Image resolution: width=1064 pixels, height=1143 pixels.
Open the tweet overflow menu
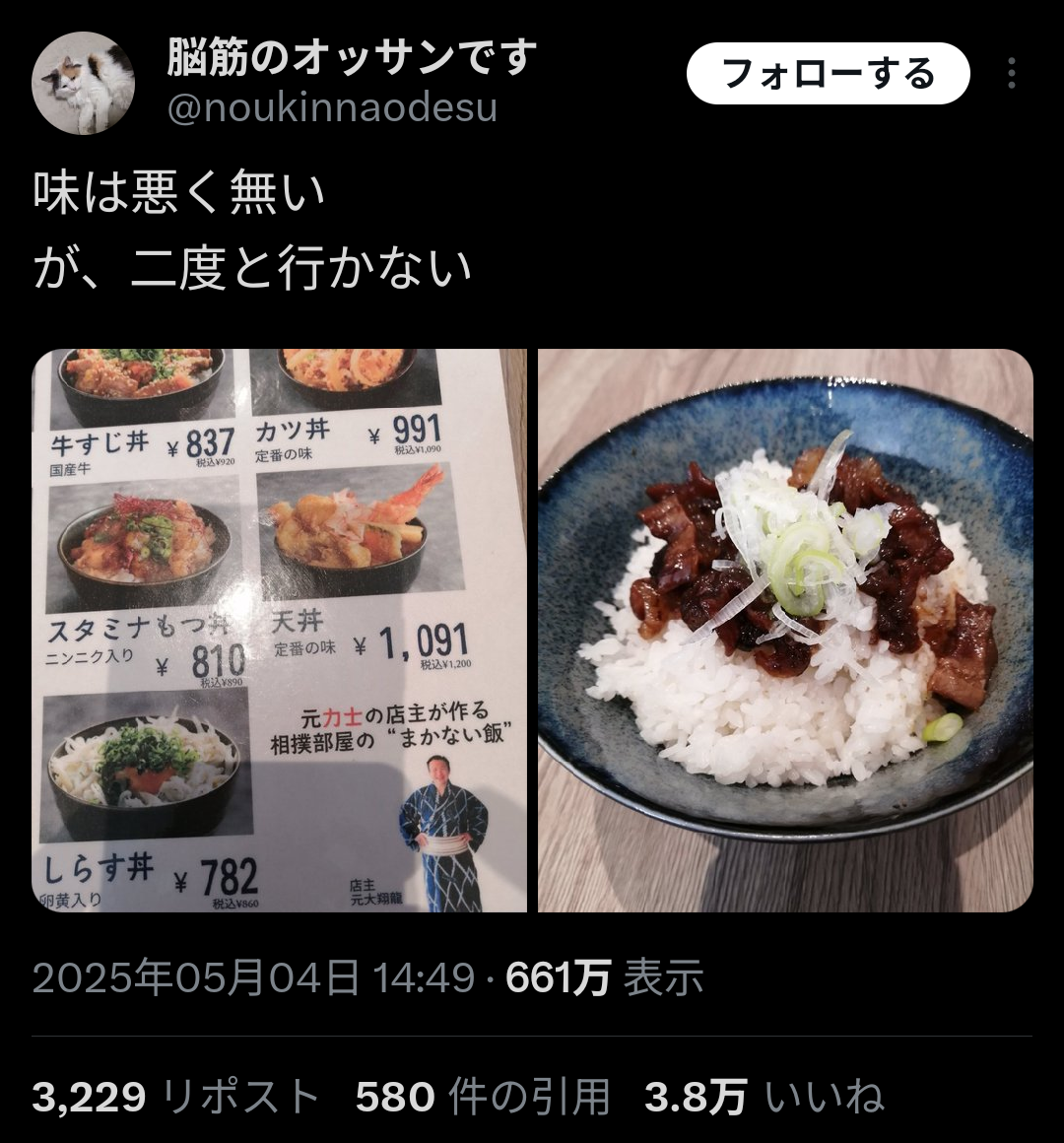coord(1011,74)
